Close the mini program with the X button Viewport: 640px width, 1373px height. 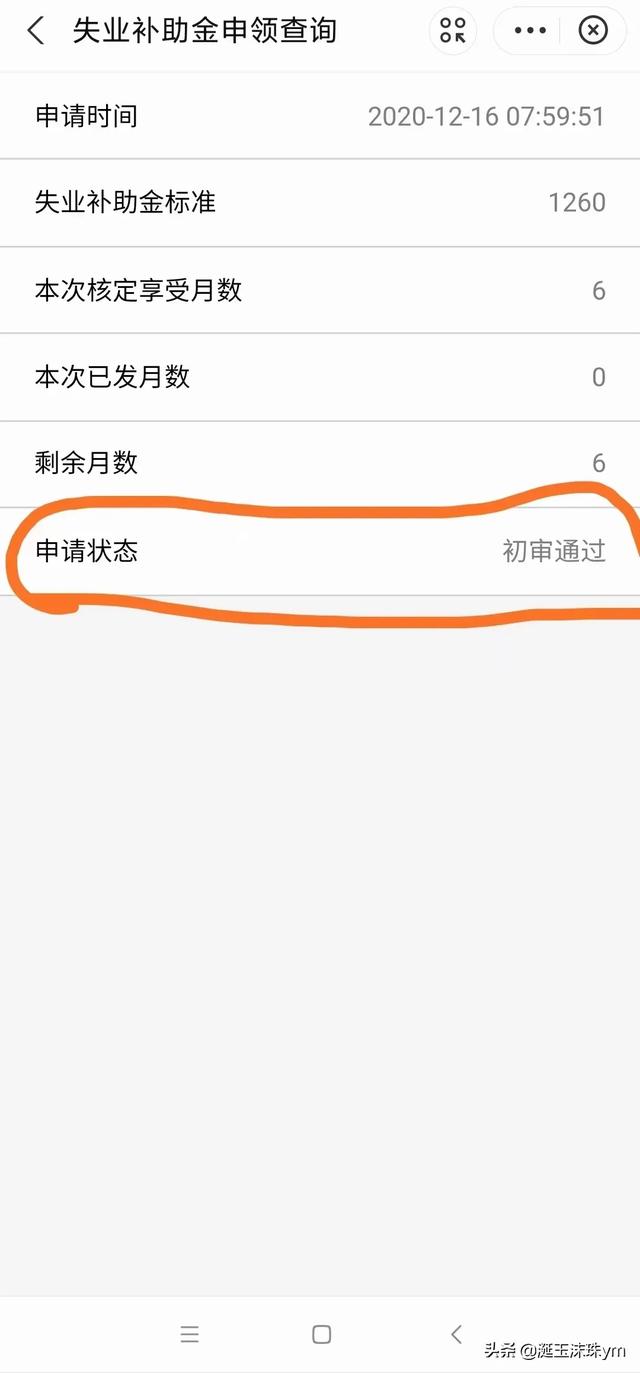click(x=593, y=31)
